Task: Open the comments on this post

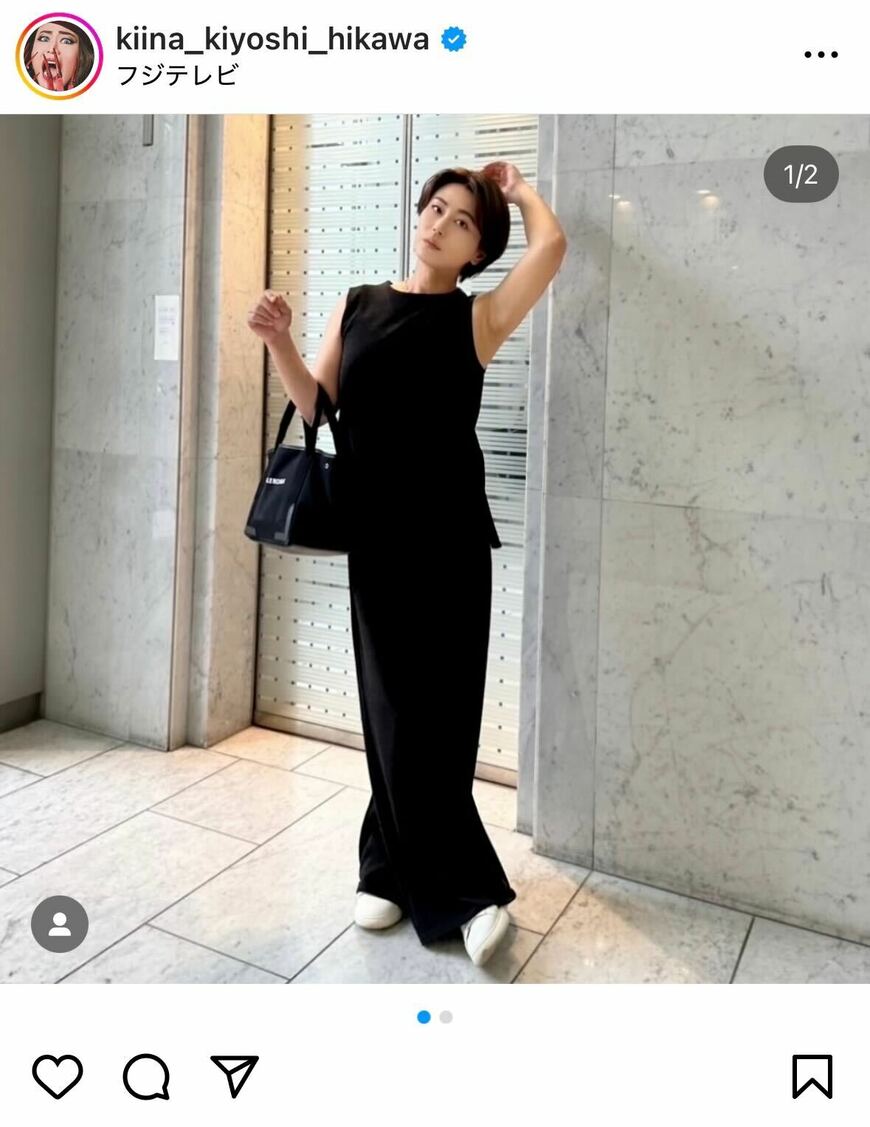Action: [146, 1076]
